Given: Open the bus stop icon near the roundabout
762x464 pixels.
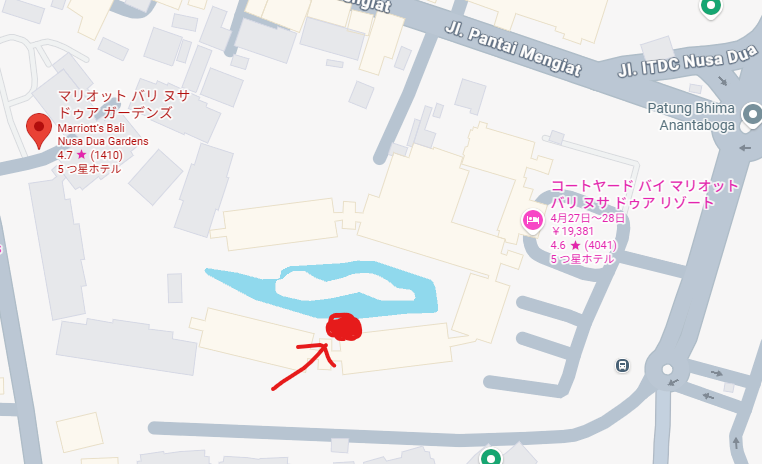Looking at the screenshot, I should click(x=623, y=365).
